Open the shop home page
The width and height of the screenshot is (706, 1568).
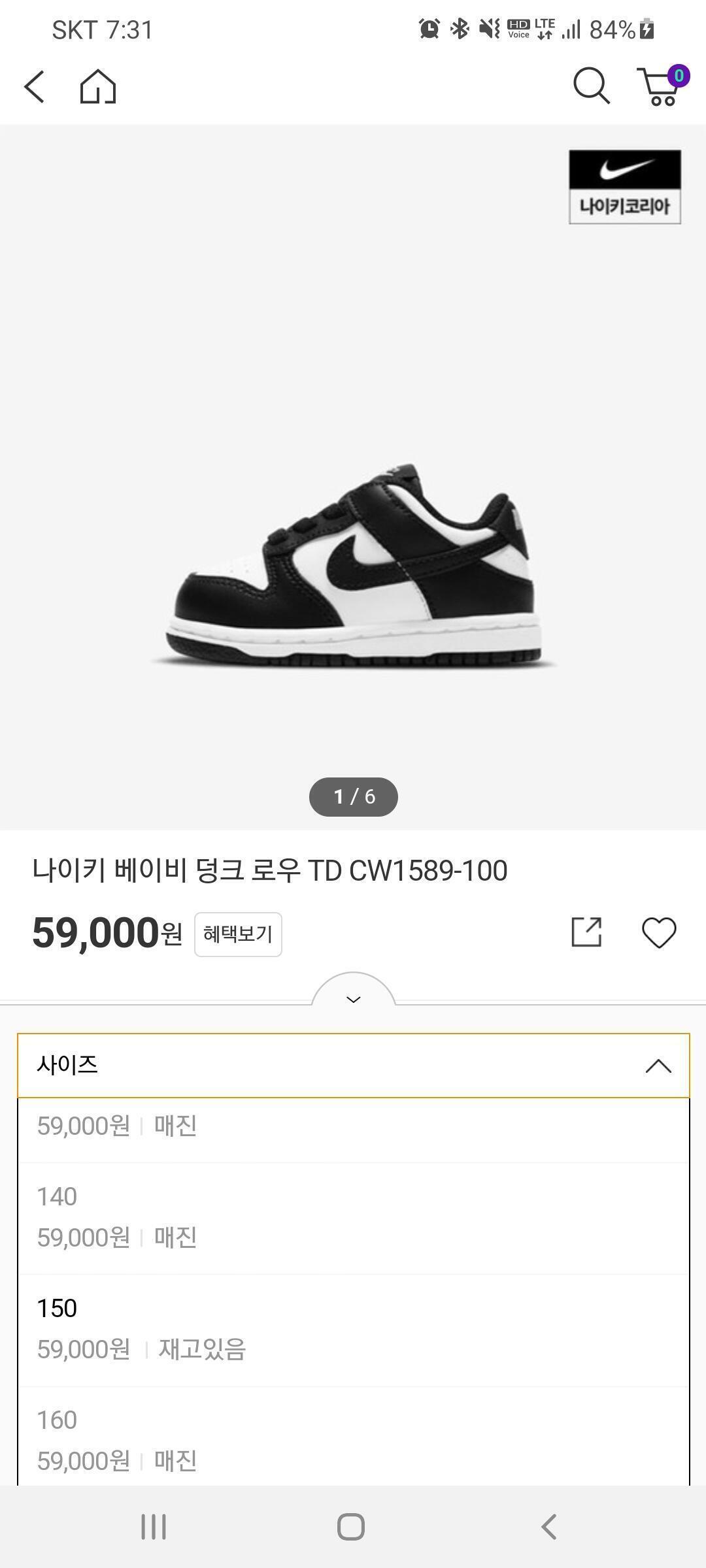[x=98, y=87]
